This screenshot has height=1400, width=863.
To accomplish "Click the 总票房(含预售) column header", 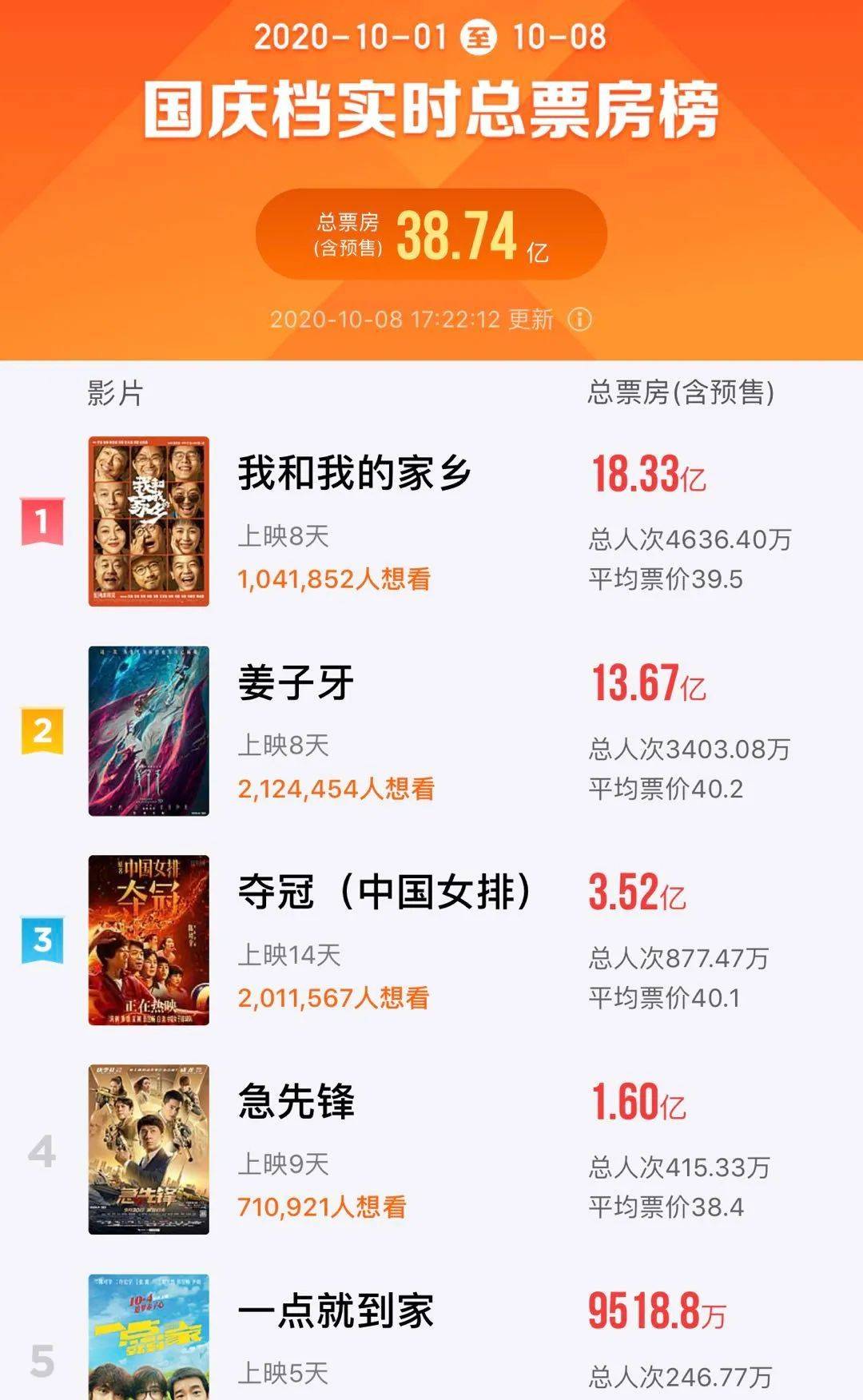I will [678, 396].
